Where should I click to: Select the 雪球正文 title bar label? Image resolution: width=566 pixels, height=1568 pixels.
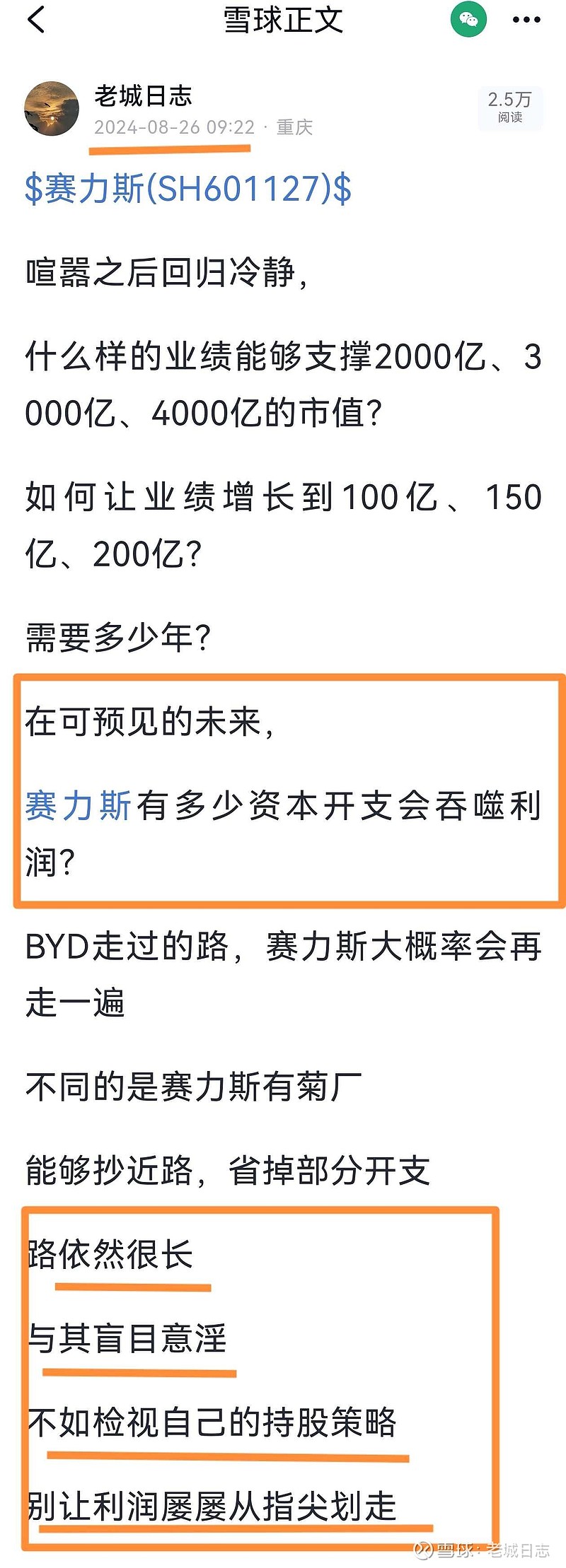(282, 20)
